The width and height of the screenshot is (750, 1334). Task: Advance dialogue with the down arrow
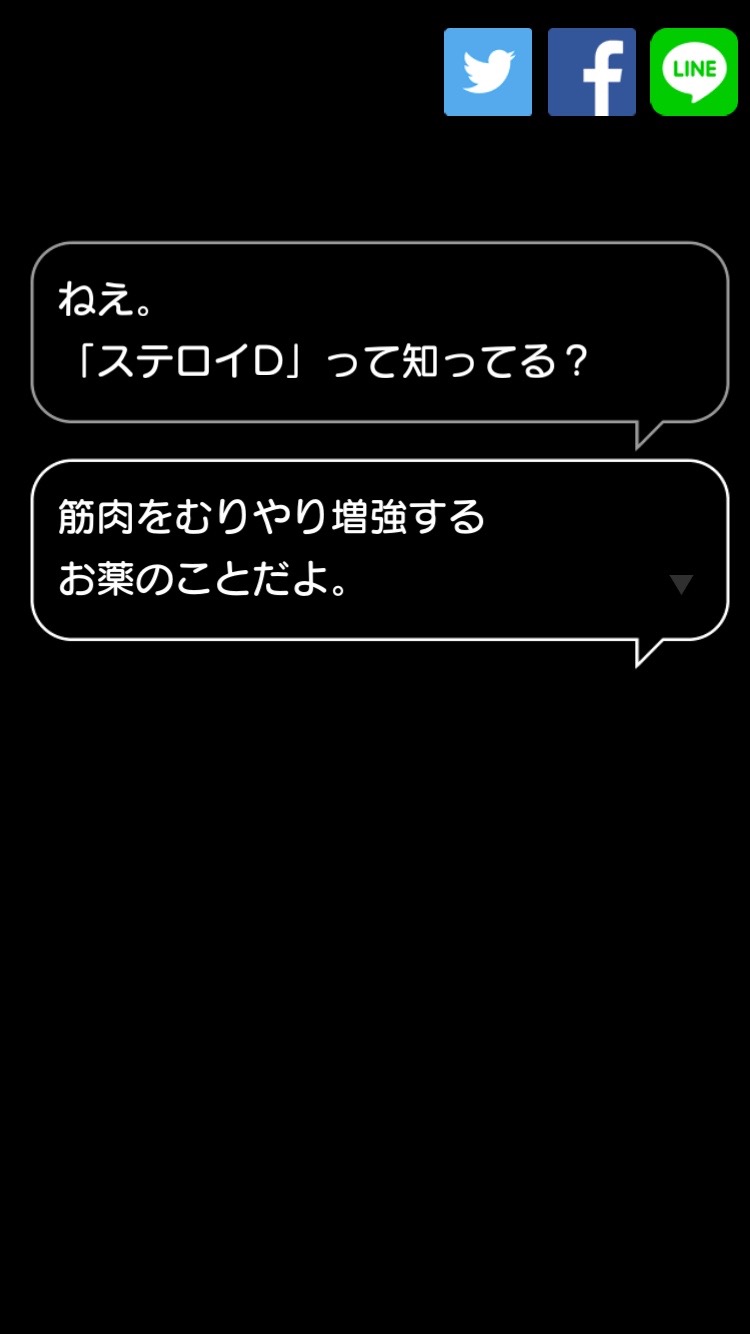click(x=681, y=585)
